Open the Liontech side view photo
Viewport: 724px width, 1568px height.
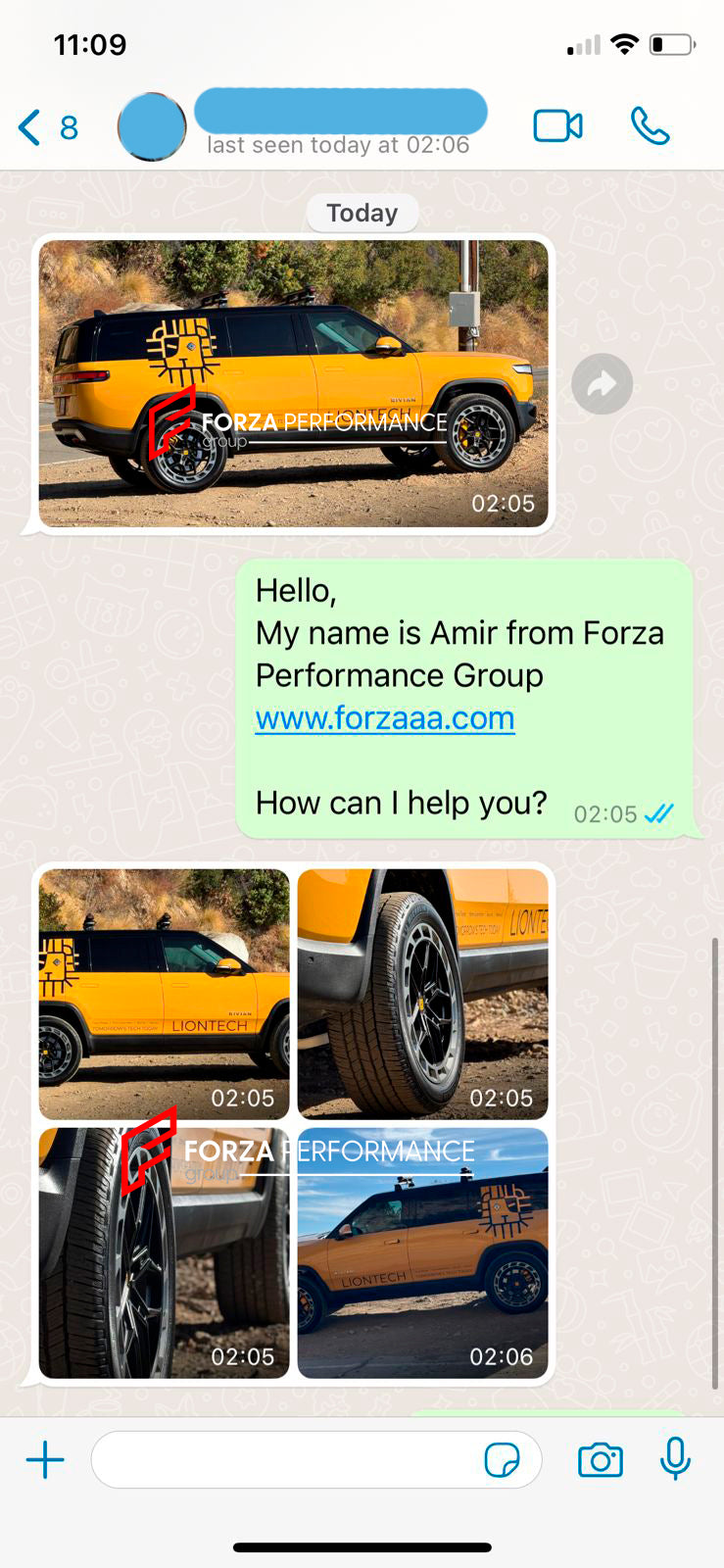click(x=164, y=993)
